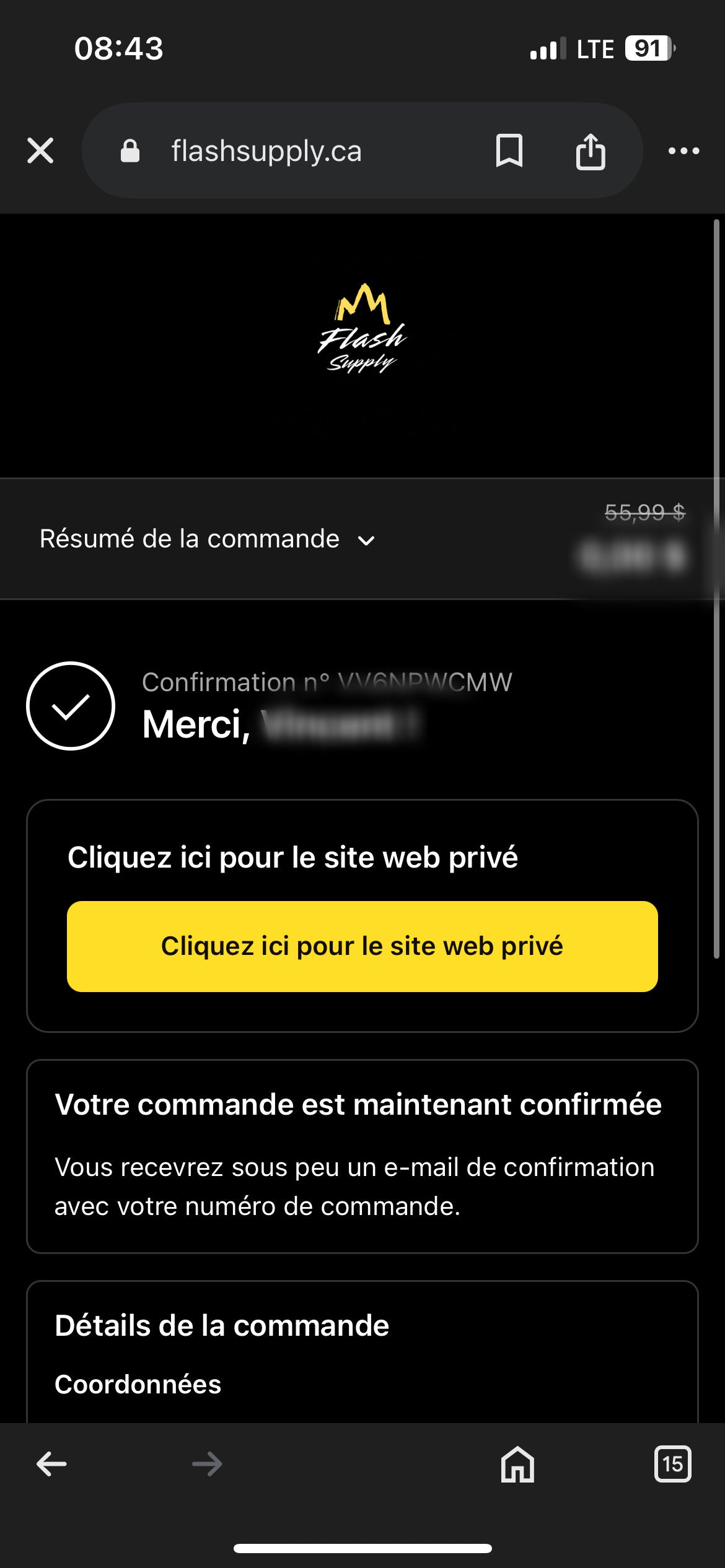
Task: Tap yellow Cliquez ici pour le site web privé button
Action: [x=362, y=946]
